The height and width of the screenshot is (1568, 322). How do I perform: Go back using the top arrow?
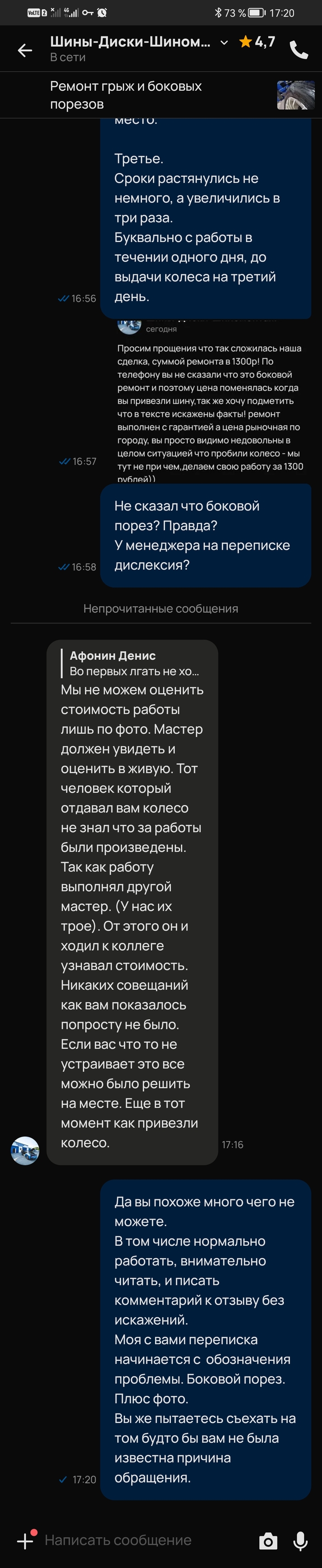25,50
